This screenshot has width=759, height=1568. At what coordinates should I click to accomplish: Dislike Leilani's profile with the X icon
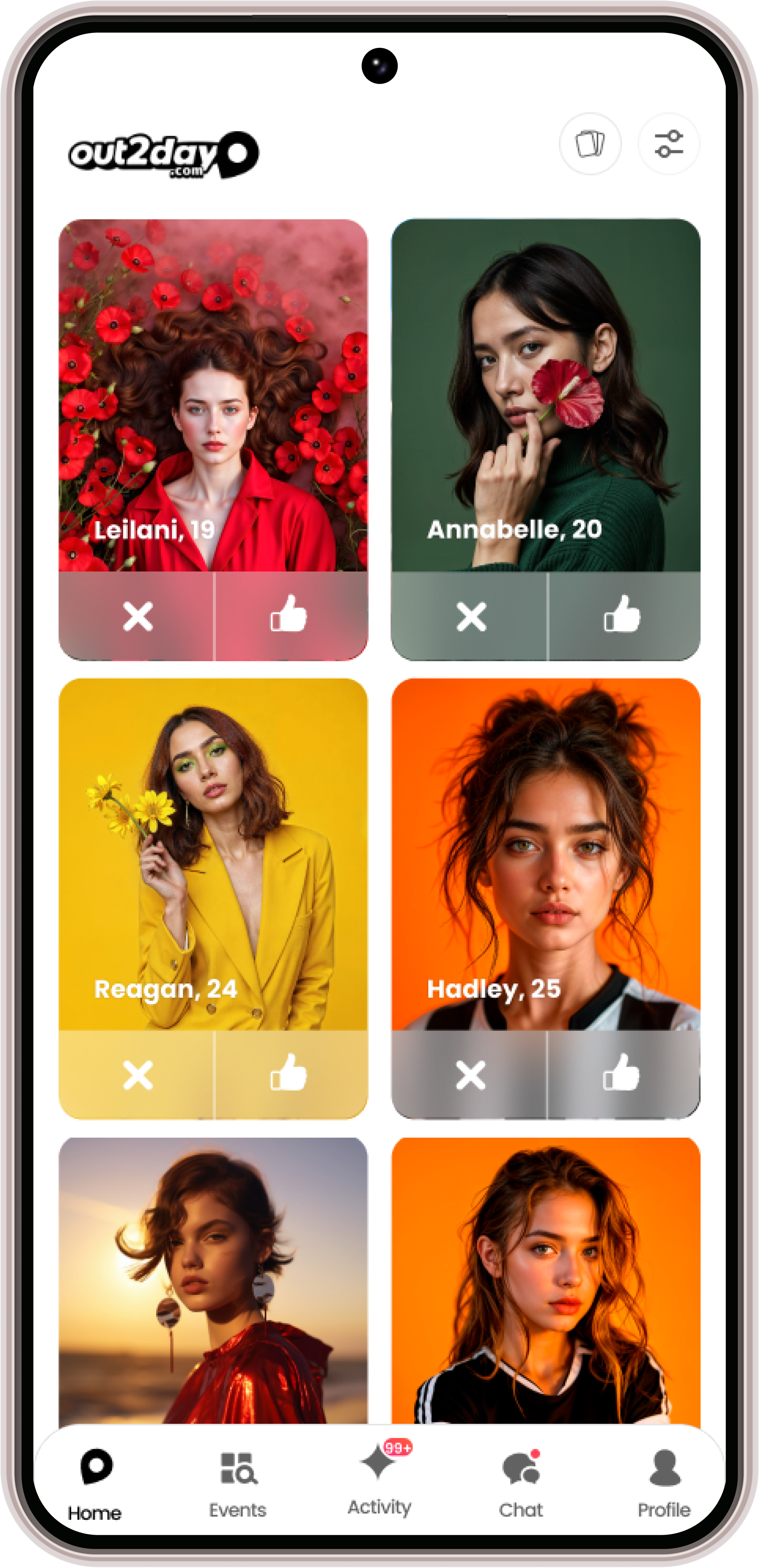[138, 617]
